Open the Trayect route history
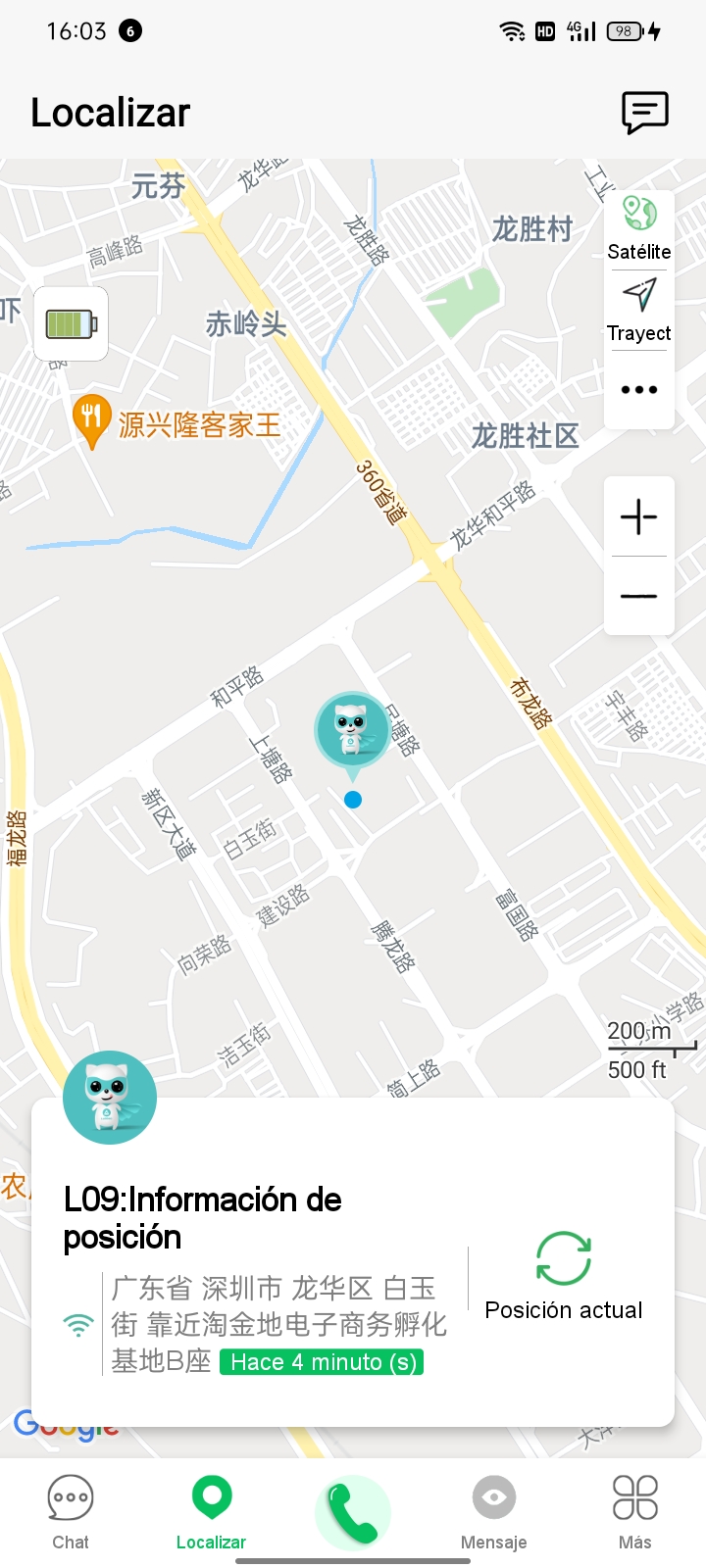This screenshot has width=706, height=1568. [x=639, y=310]
